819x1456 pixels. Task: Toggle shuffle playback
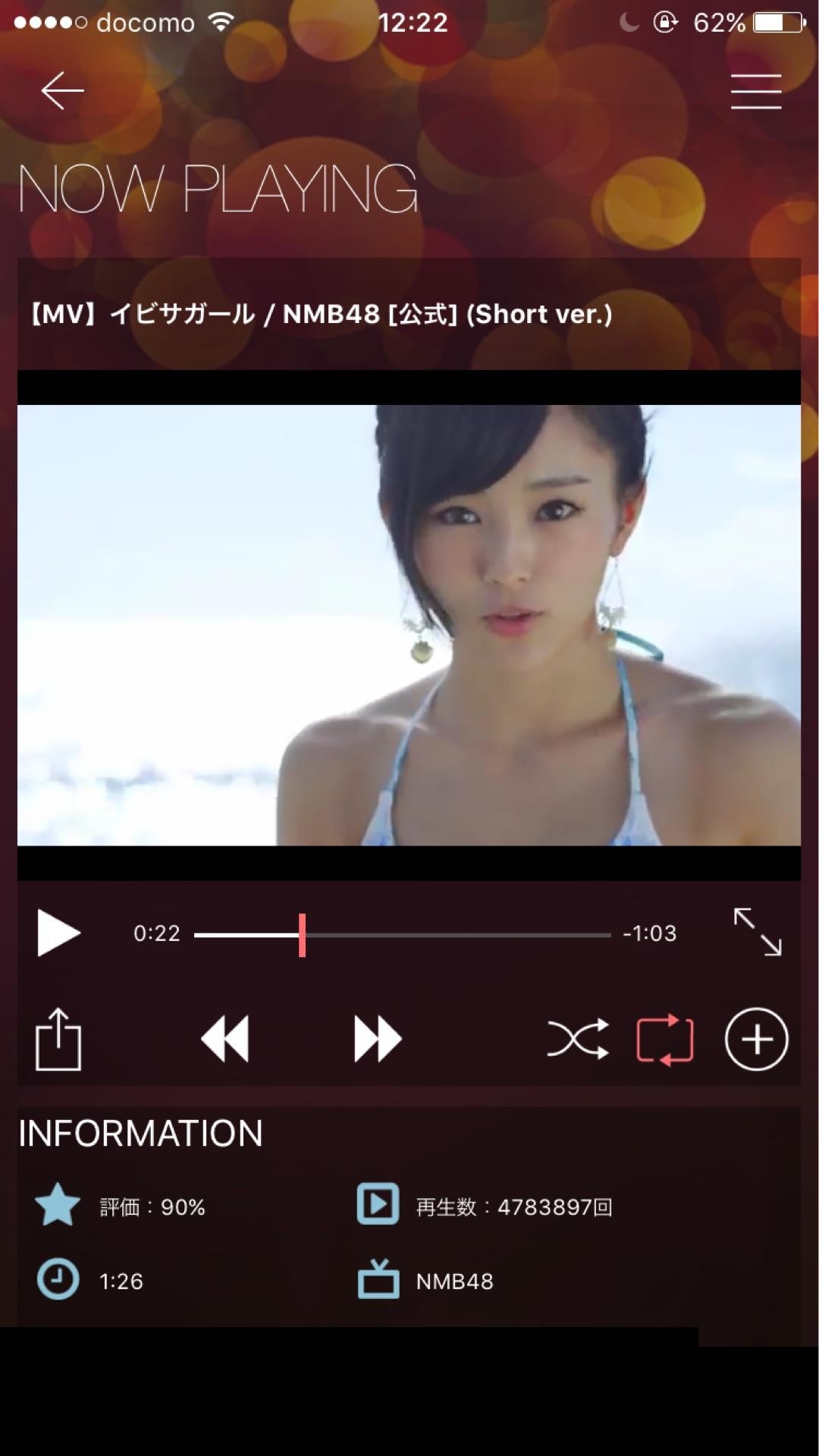coord(578,1039)
